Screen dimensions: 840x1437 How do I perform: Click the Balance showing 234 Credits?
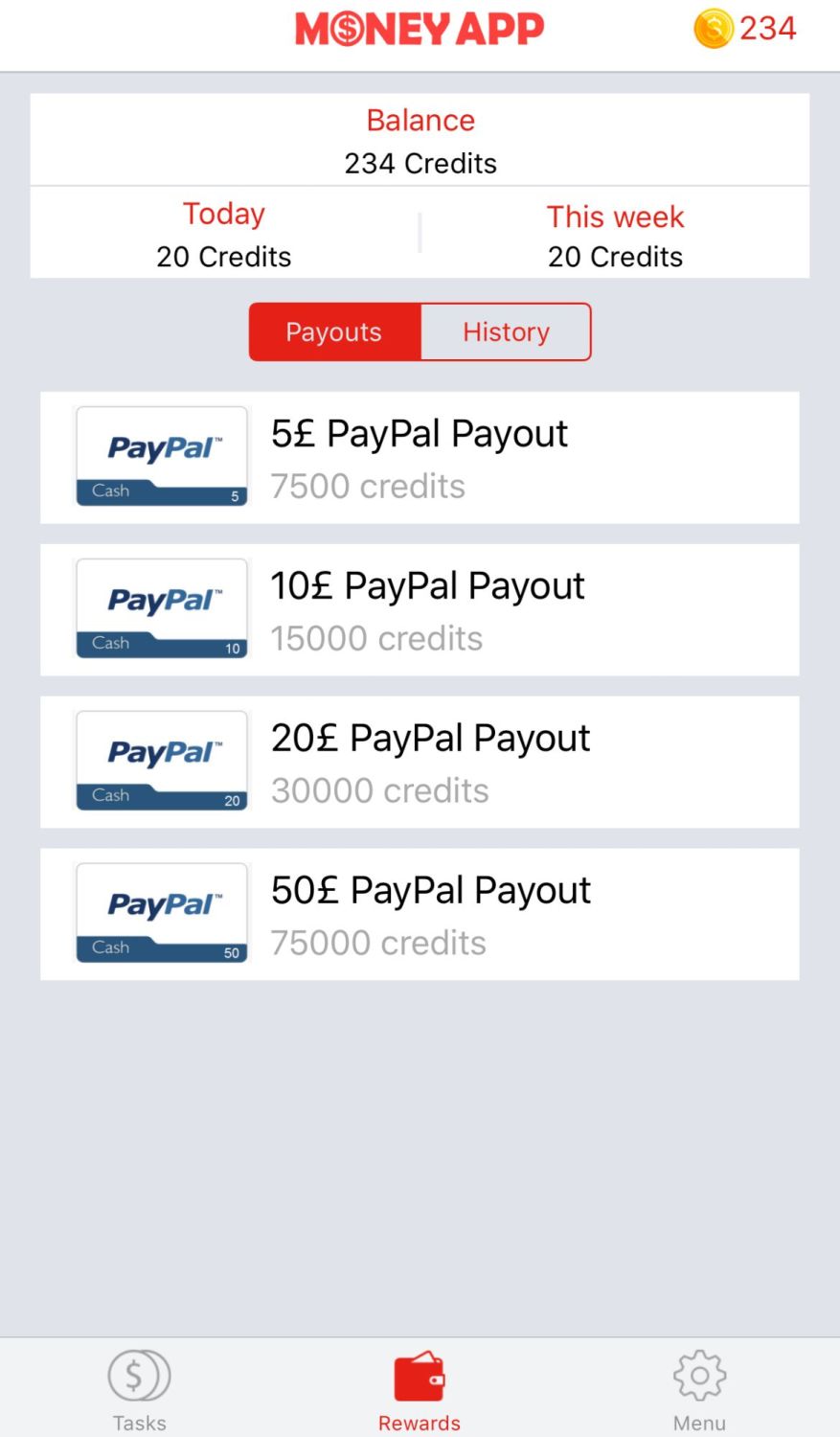(x=419, y=140)
